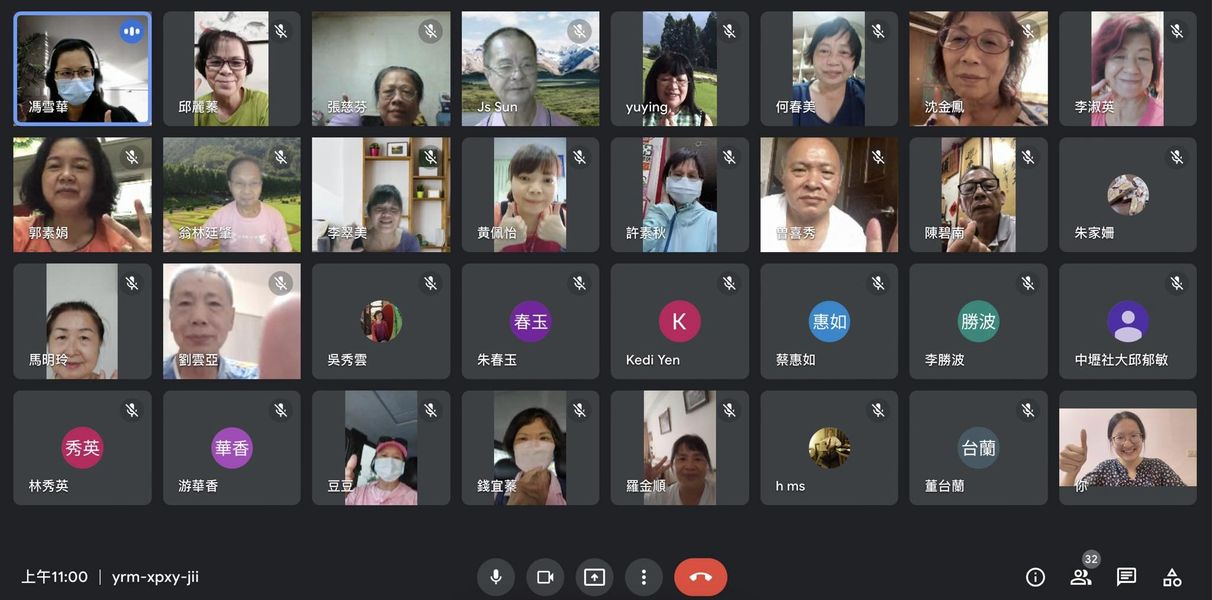Turn off the camera
Viewport: 1212px width, 600px height.
pos(545,577)
